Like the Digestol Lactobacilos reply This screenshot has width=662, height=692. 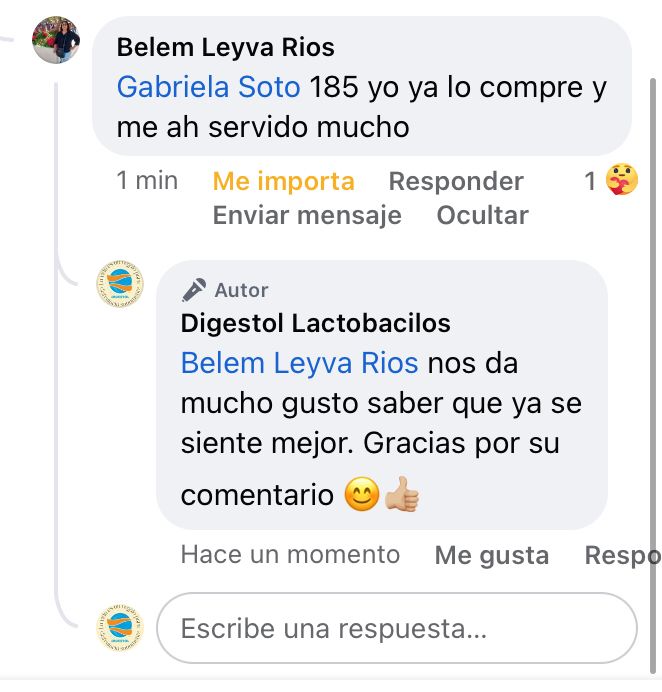(x=491, y=556)
